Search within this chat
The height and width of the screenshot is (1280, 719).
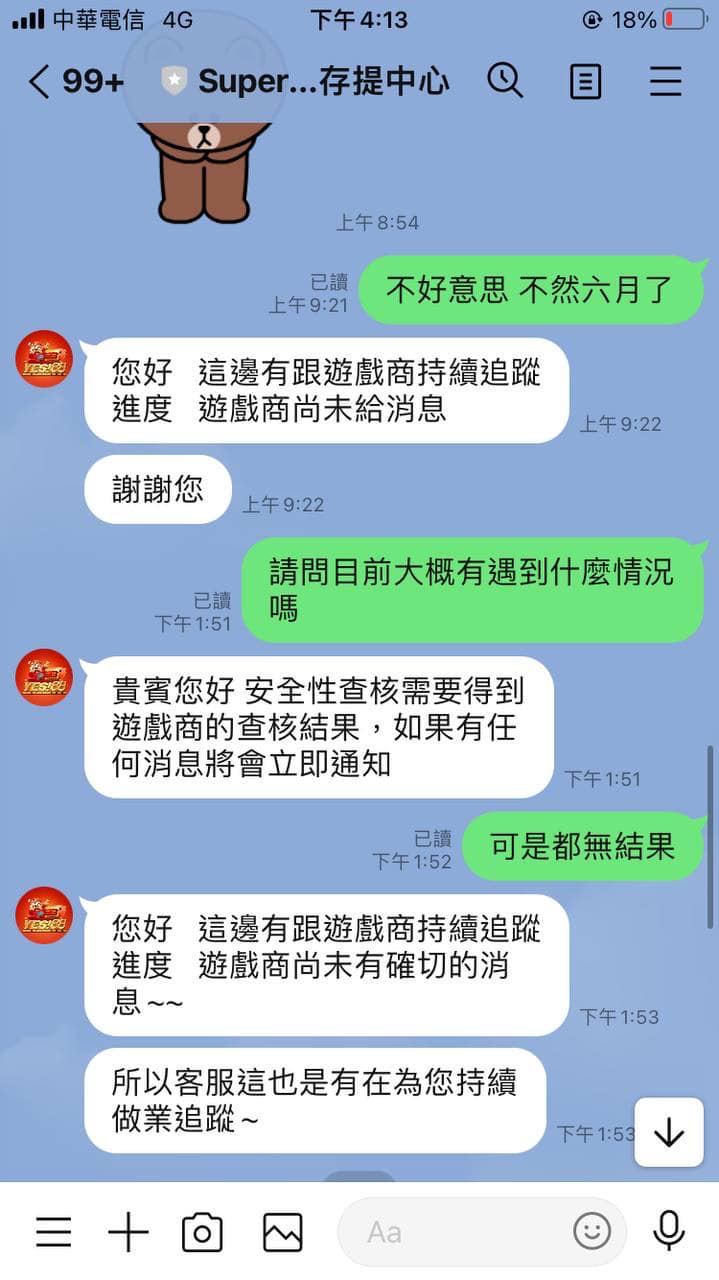[x=505, y=81]
